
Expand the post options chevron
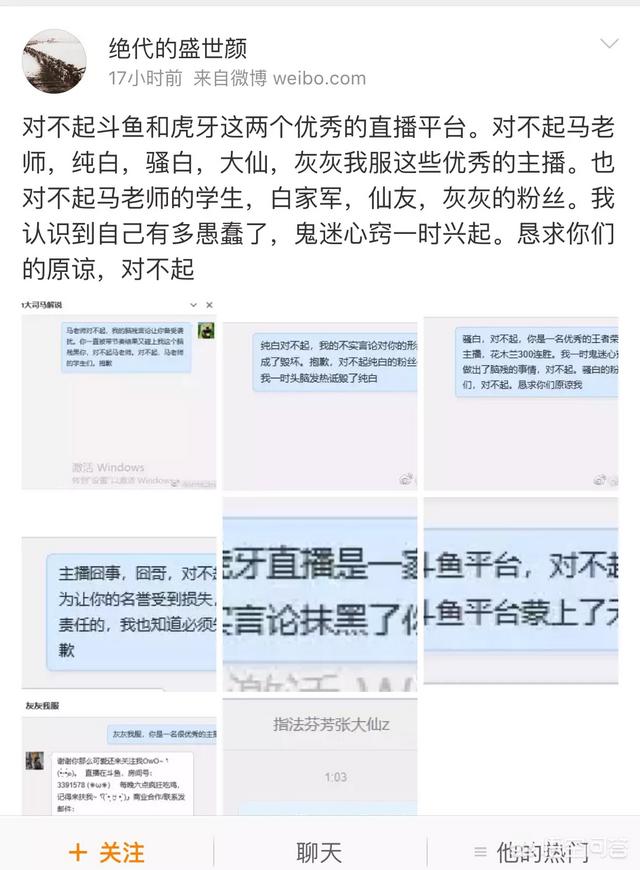[x=608, y=45]
